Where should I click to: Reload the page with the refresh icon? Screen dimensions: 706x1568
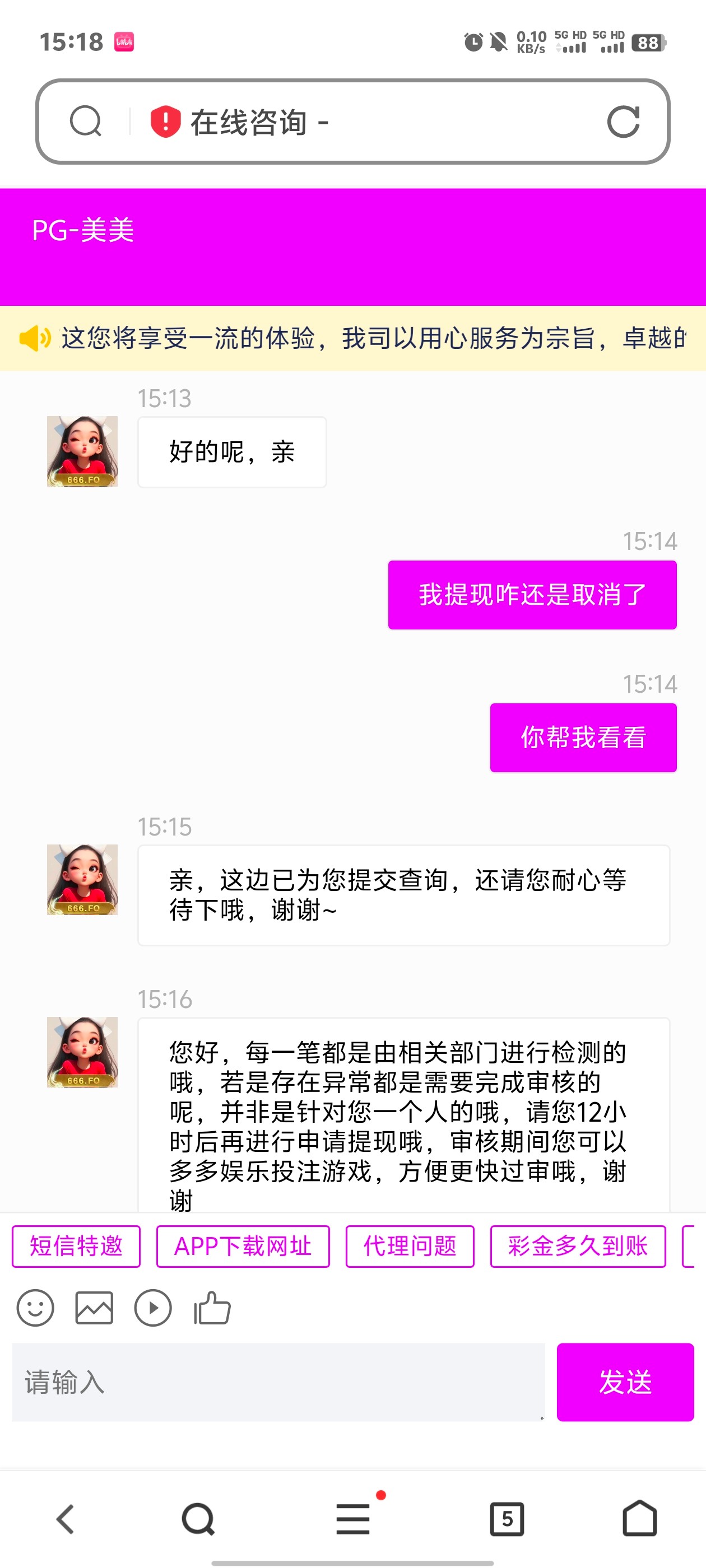(623, 121)
